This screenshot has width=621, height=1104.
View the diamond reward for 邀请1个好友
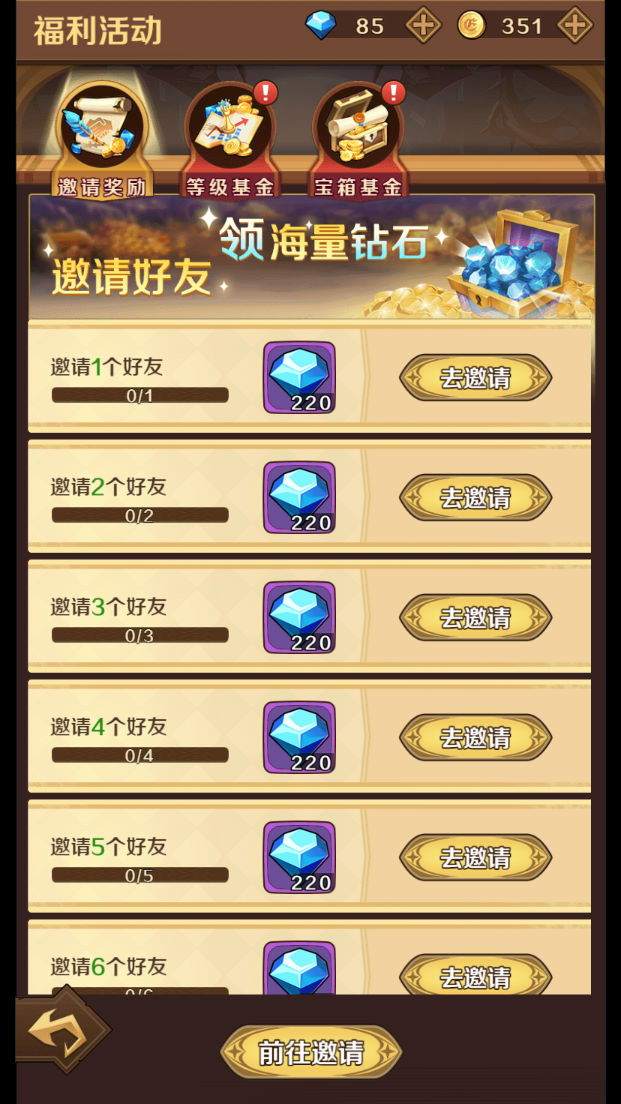(299, 377)
